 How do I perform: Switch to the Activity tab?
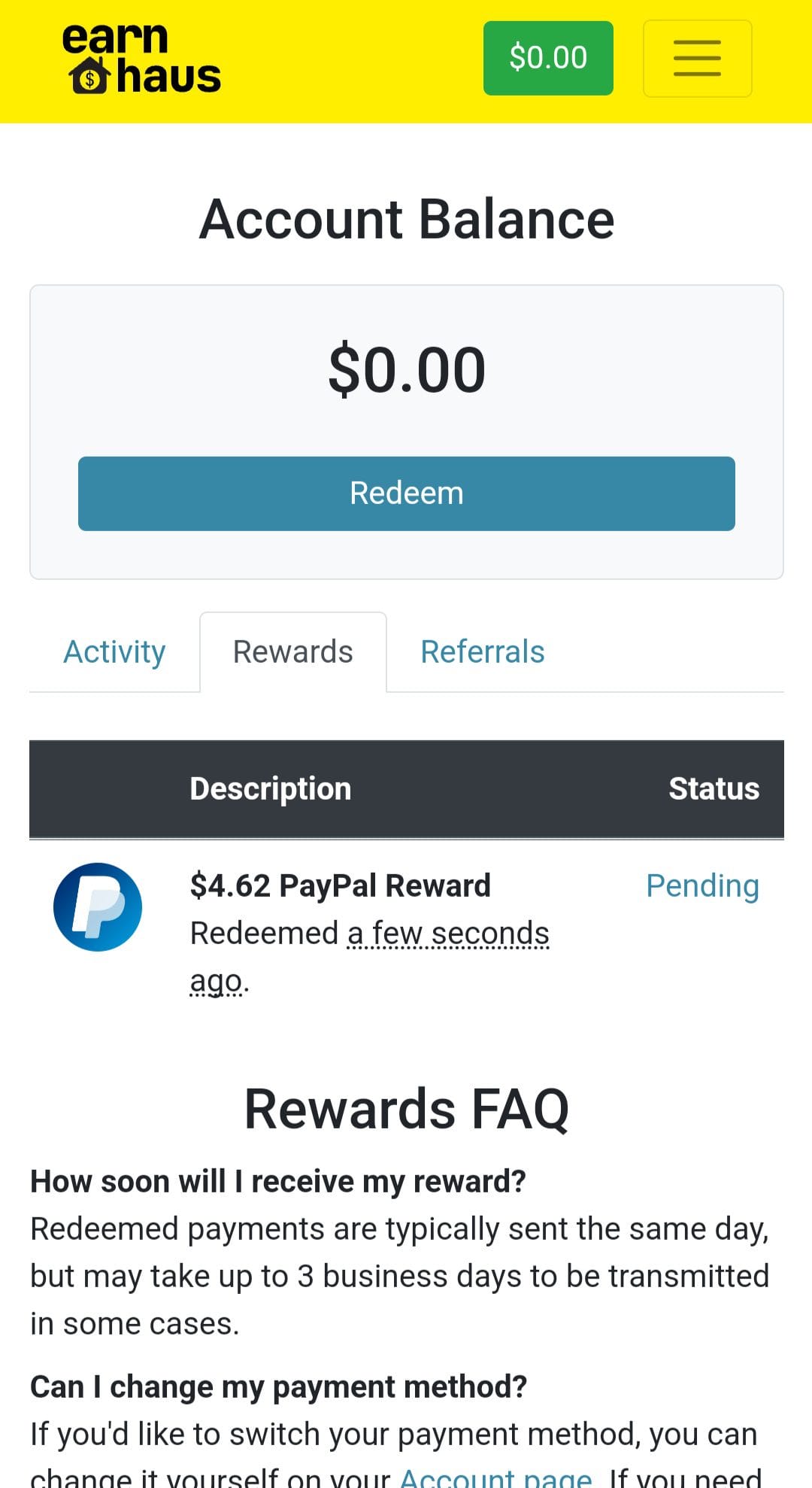(x=114, y=652)
